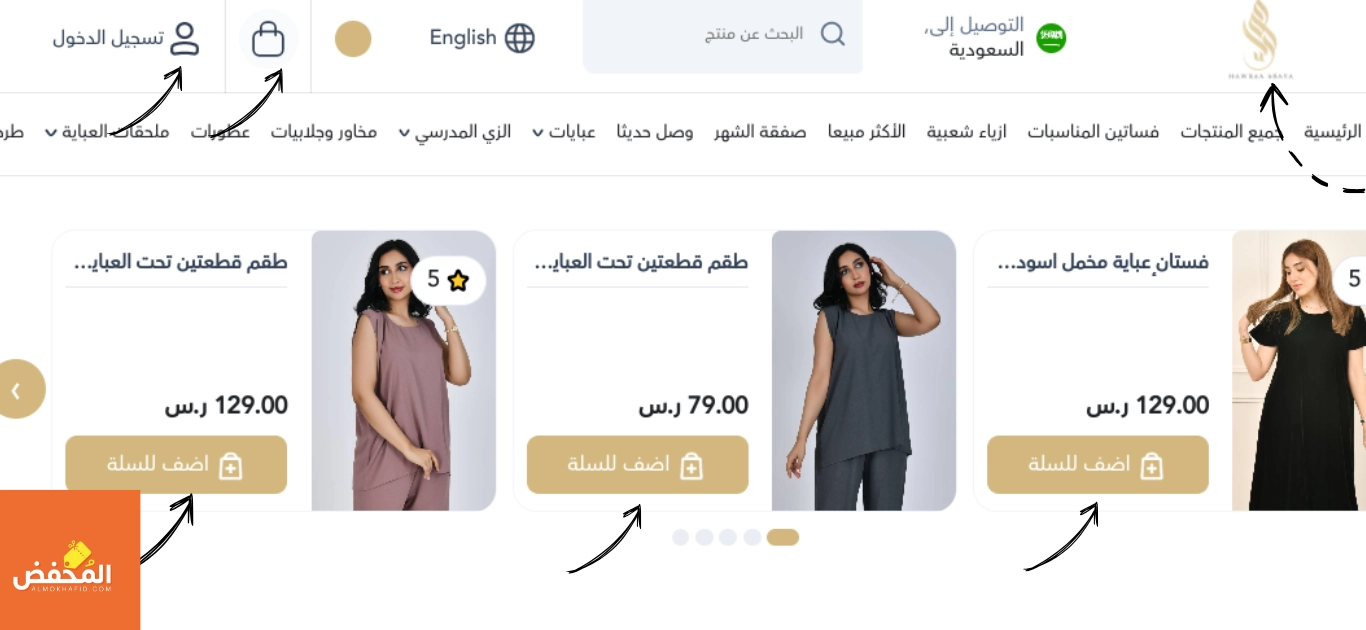1366x630 pixels.
Task: Open فساتين المناسبات category
Action: (1093, 132)
